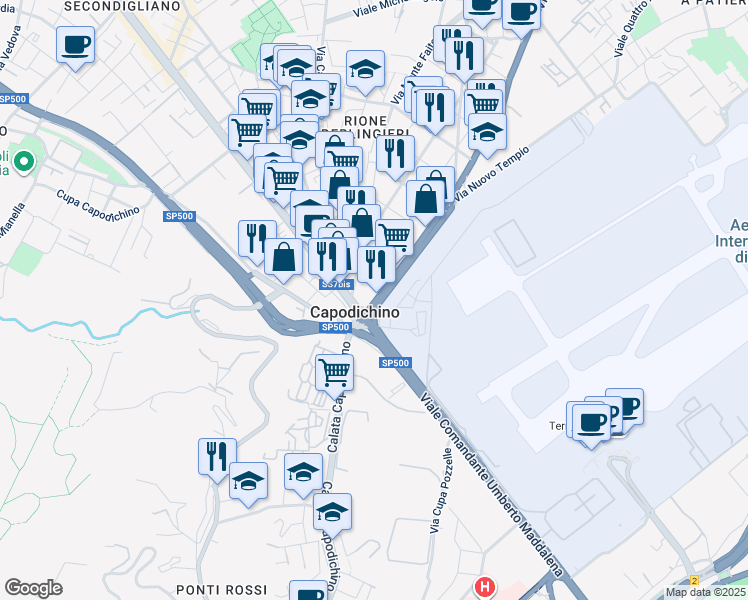
Task: Open the Google logo link
Action: point(34,588)
